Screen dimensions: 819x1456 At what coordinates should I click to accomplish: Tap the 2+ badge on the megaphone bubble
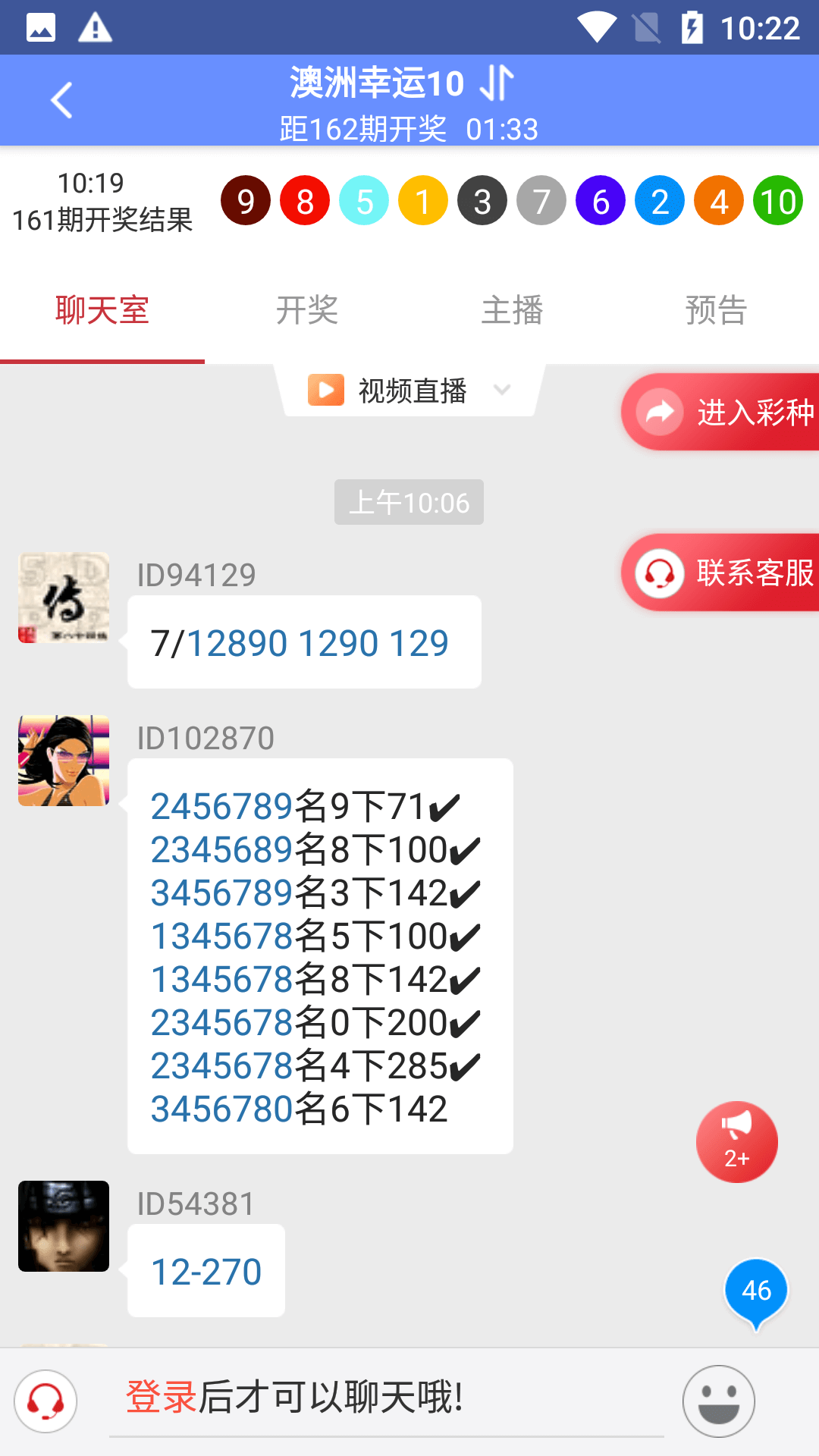point(736,1158)
